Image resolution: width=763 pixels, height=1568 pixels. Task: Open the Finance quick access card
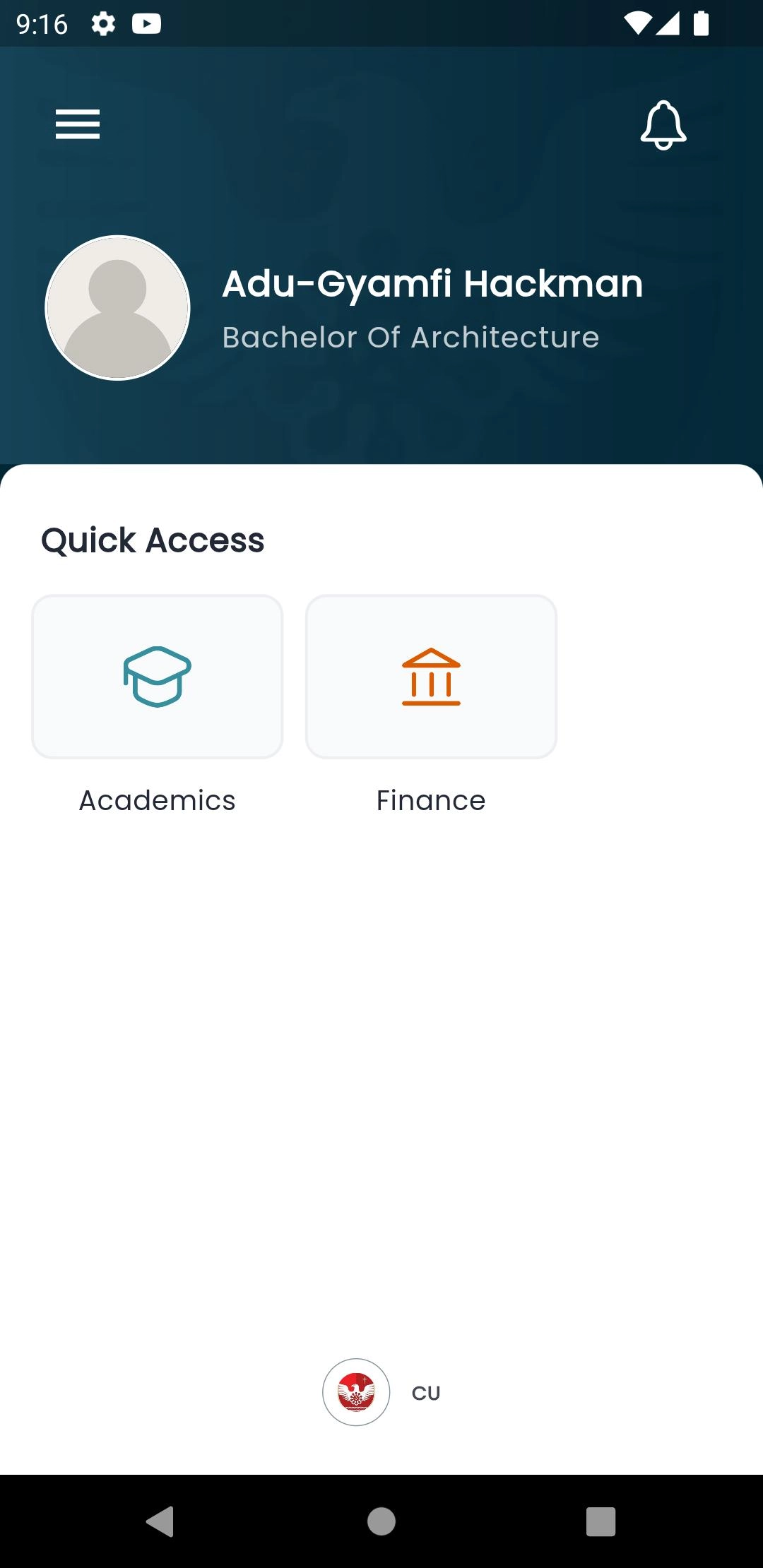[431, 677]
